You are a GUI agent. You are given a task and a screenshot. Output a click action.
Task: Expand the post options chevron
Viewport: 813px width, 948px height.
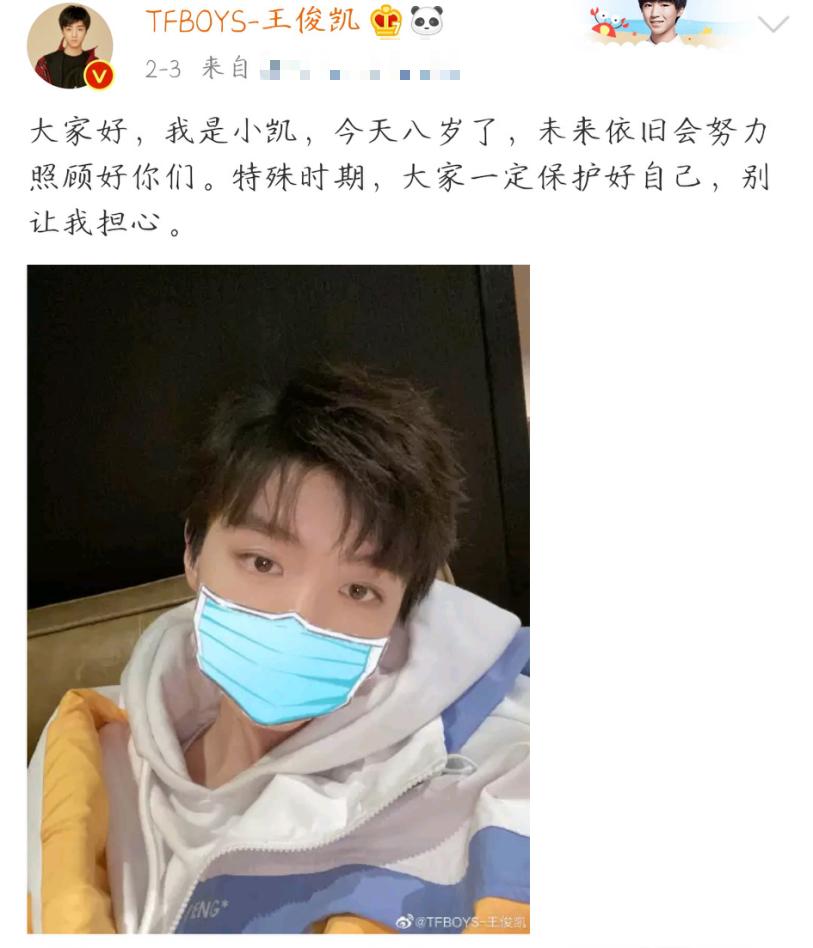coord(773,24)
